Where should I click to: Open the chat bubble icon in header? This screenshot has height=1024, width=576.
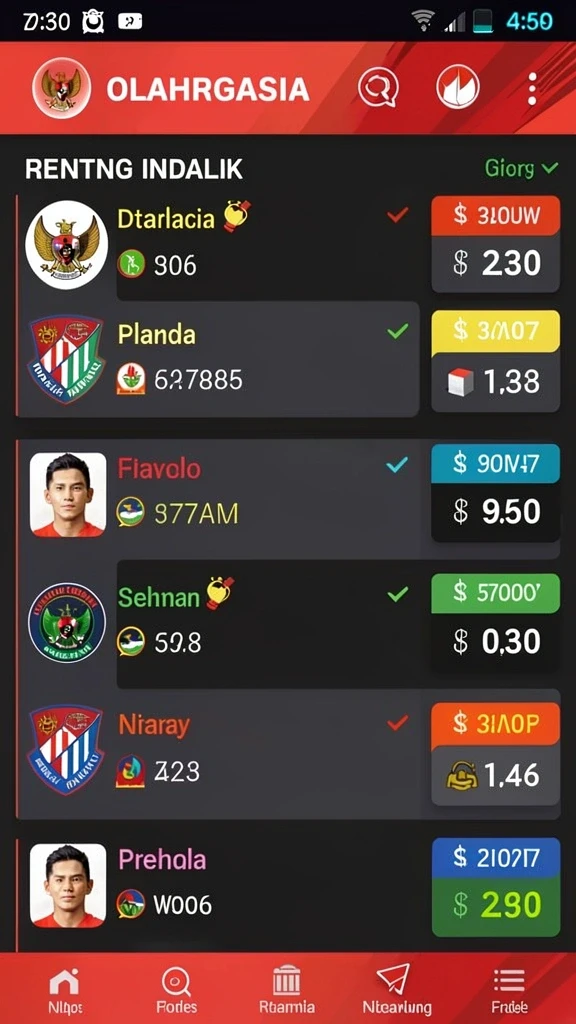click(378, 88)
